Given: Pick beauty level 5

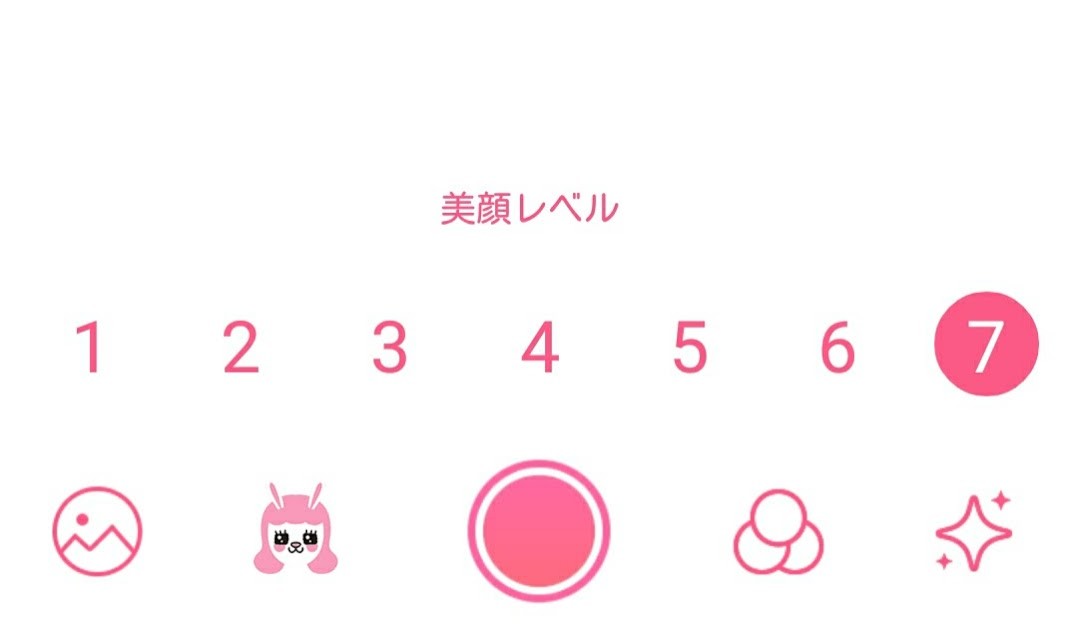Looking at the screenshot, I should [x=690, y=347].
